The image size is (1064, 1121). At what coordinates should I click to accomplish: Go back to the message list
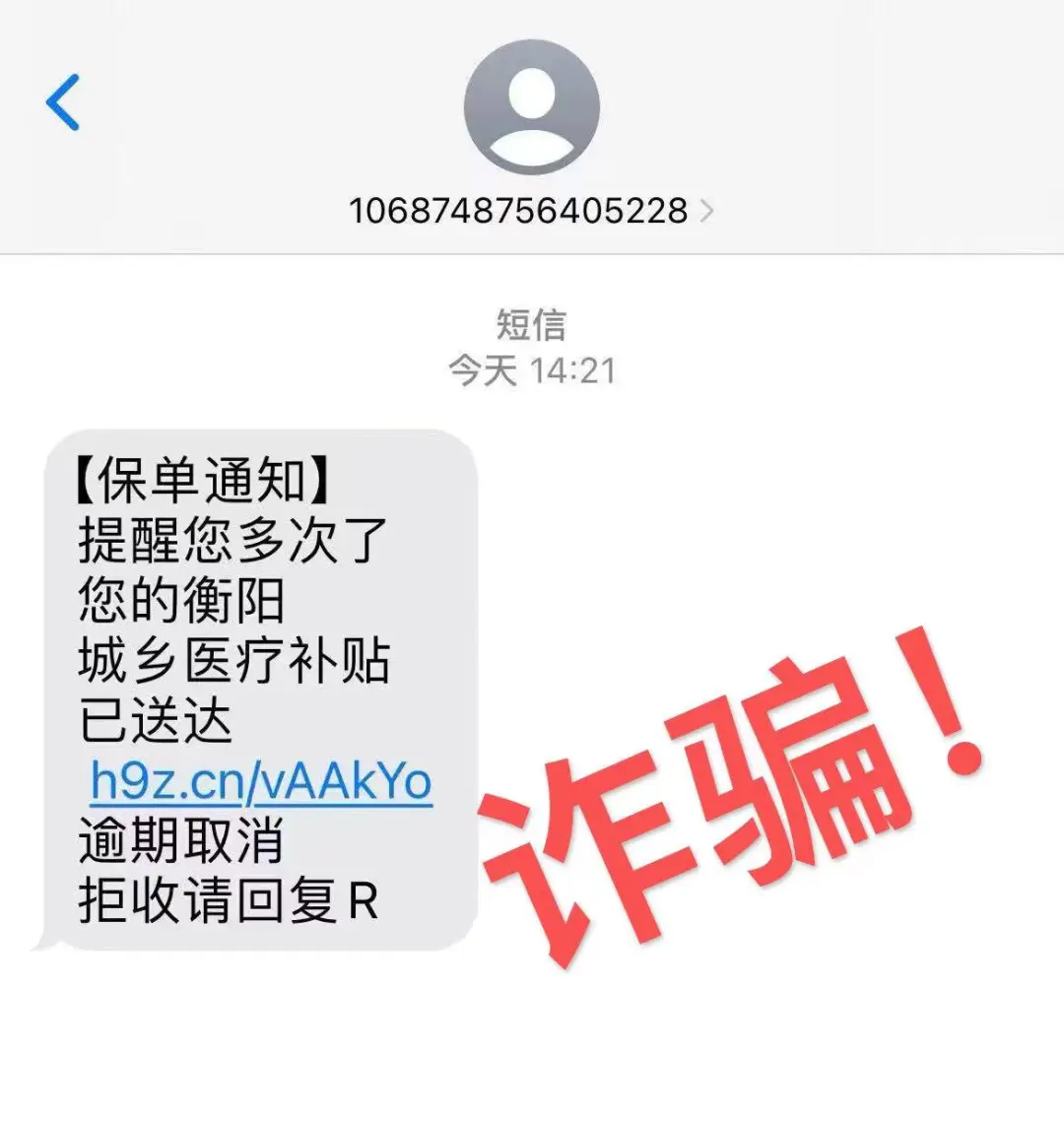coord(63,102)
